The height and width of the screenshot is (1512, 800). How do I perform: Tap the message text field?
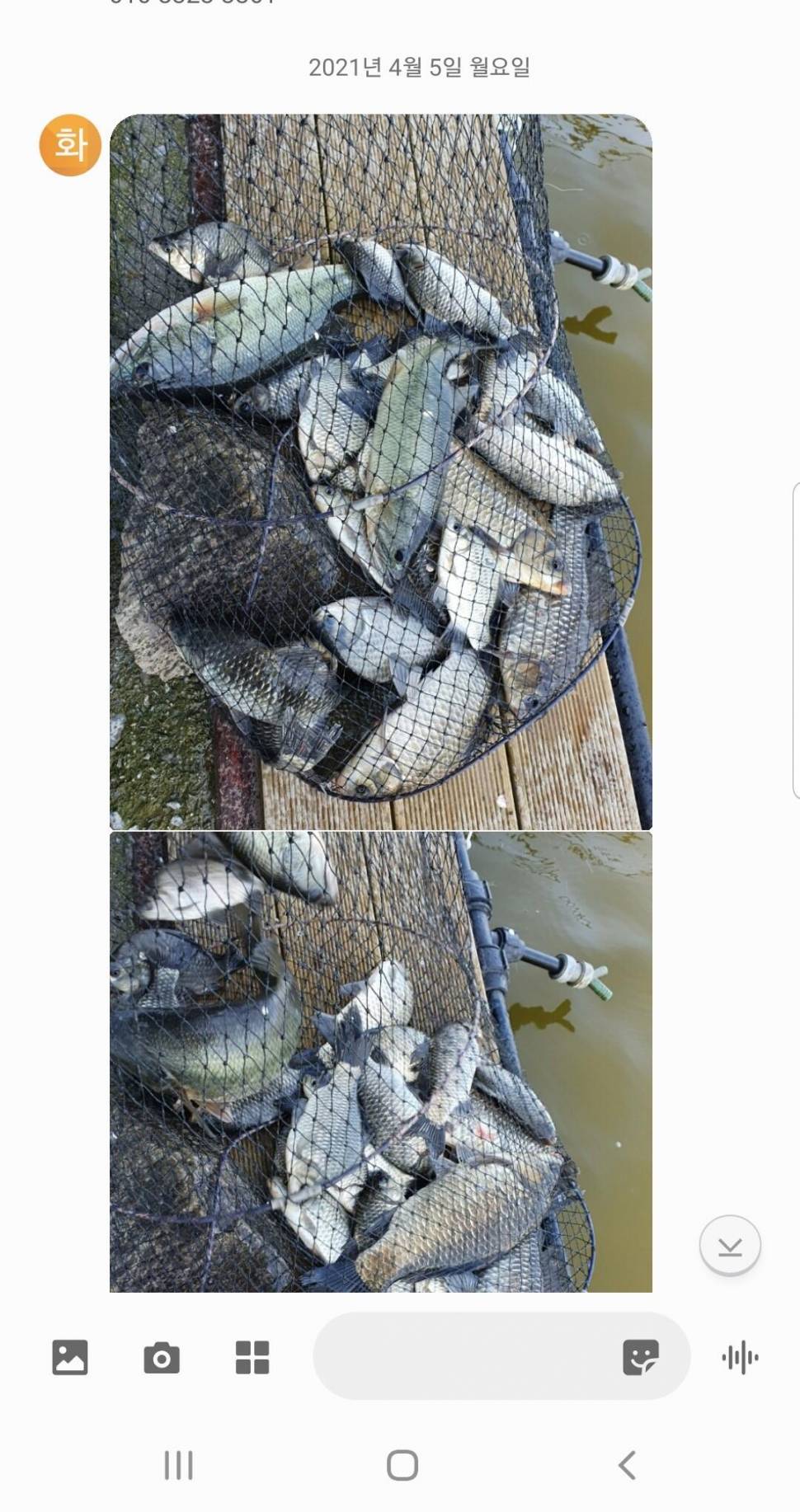[x=462, y=1356]
